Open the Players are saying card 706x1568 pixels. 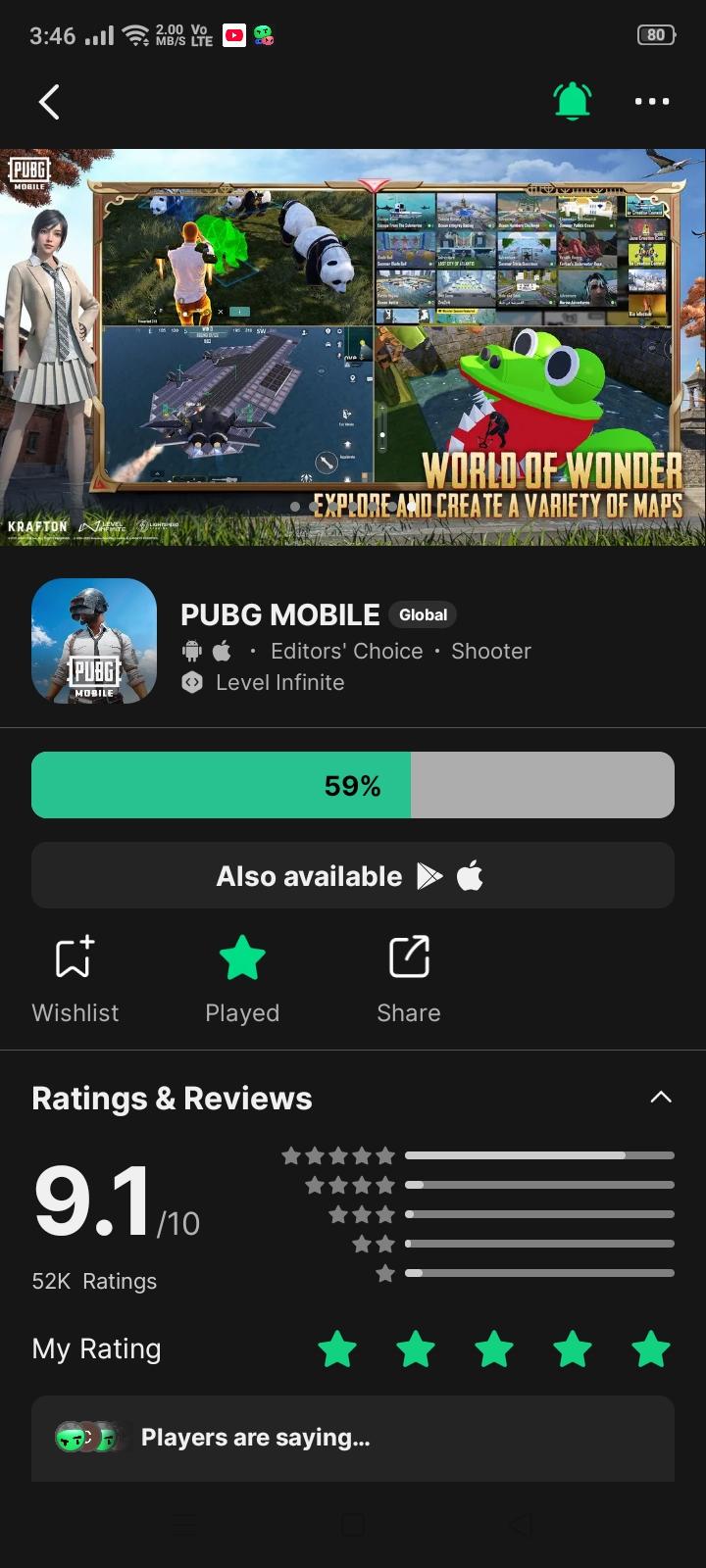(353, 1438)
